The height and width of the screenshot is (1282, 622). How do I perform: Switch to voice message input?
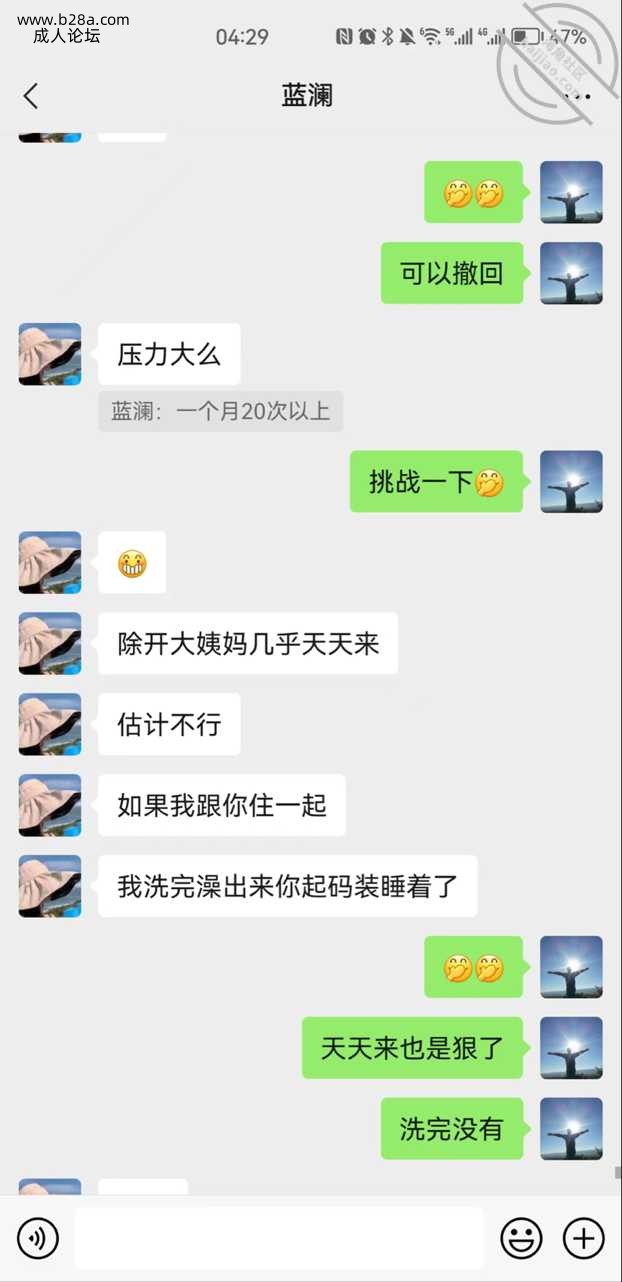coord(38,1239)
